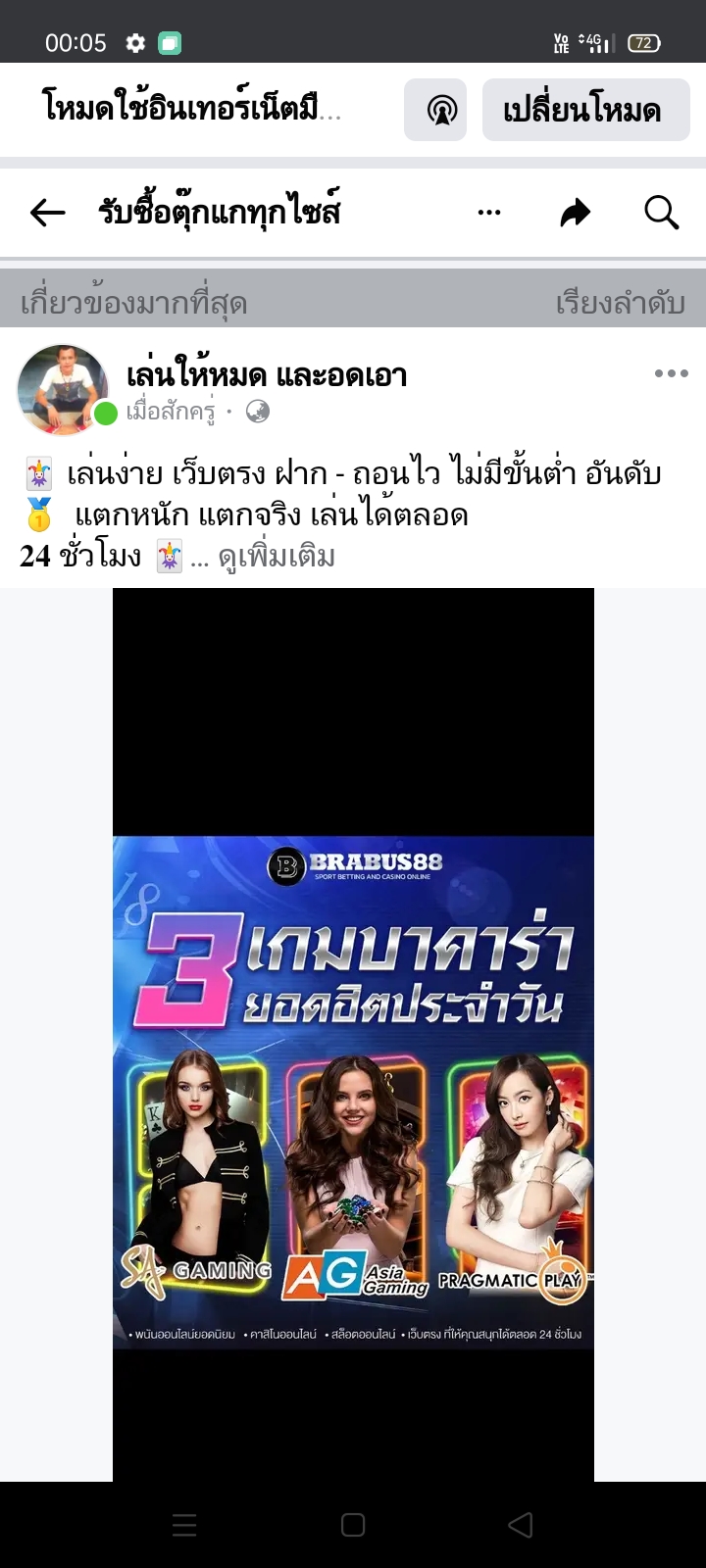This screenshot has height=1568, width=706.
Task: Change the sort order via เรียงลำดับ
Action: click(x=620, y=303)
